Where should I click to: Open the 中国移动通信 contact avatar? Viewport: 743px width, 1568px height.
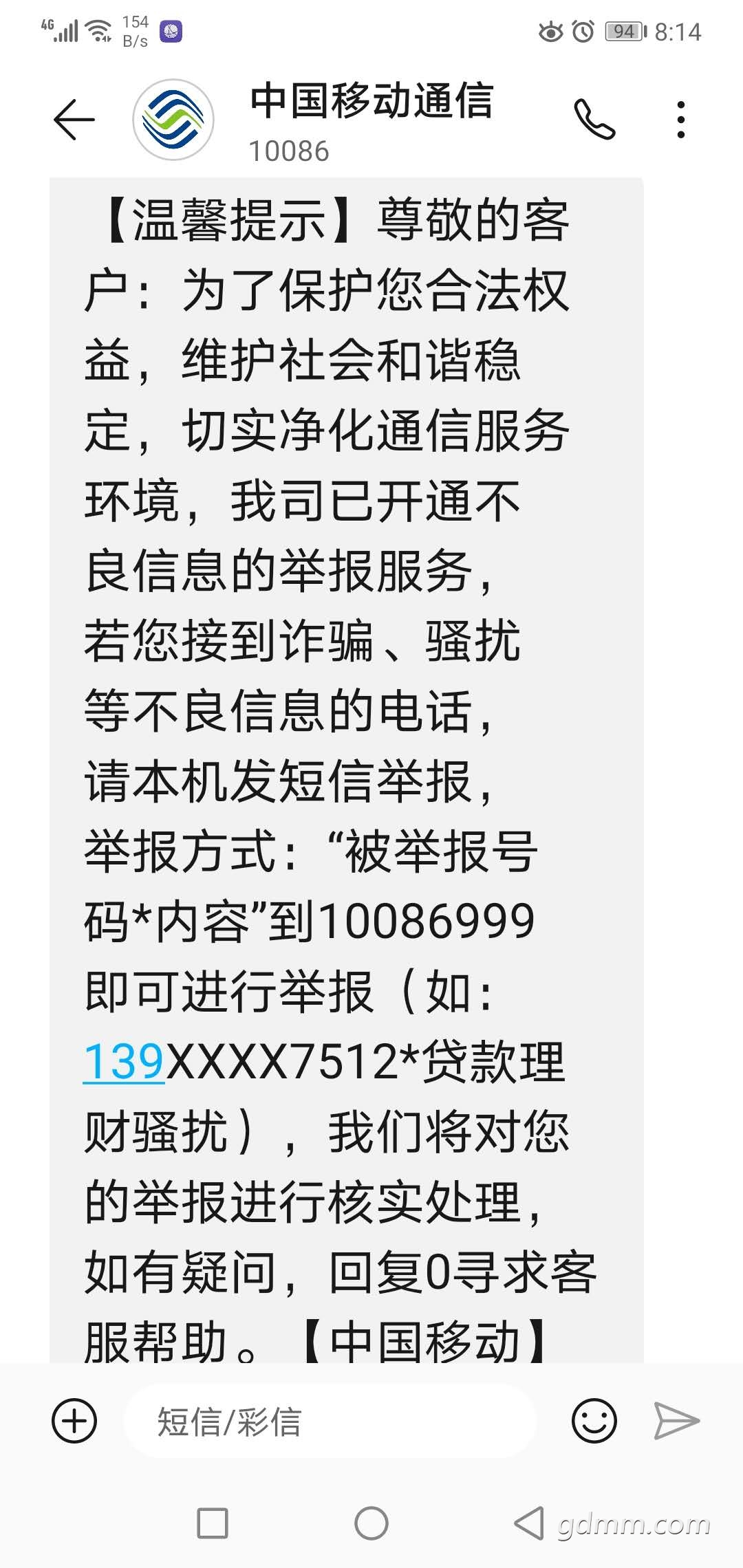coord(173,120)
